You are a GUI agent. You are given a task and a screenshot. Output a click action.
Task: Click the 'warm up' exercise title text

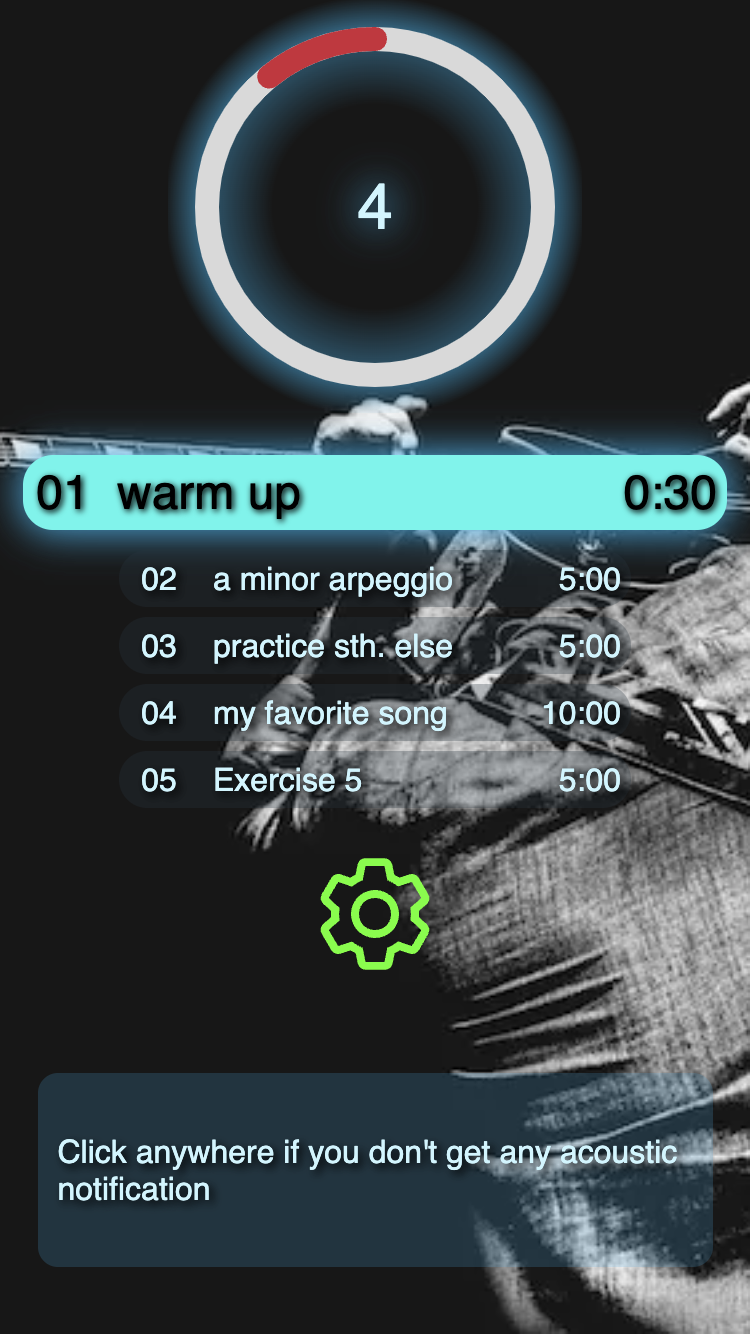click(210, 492)
